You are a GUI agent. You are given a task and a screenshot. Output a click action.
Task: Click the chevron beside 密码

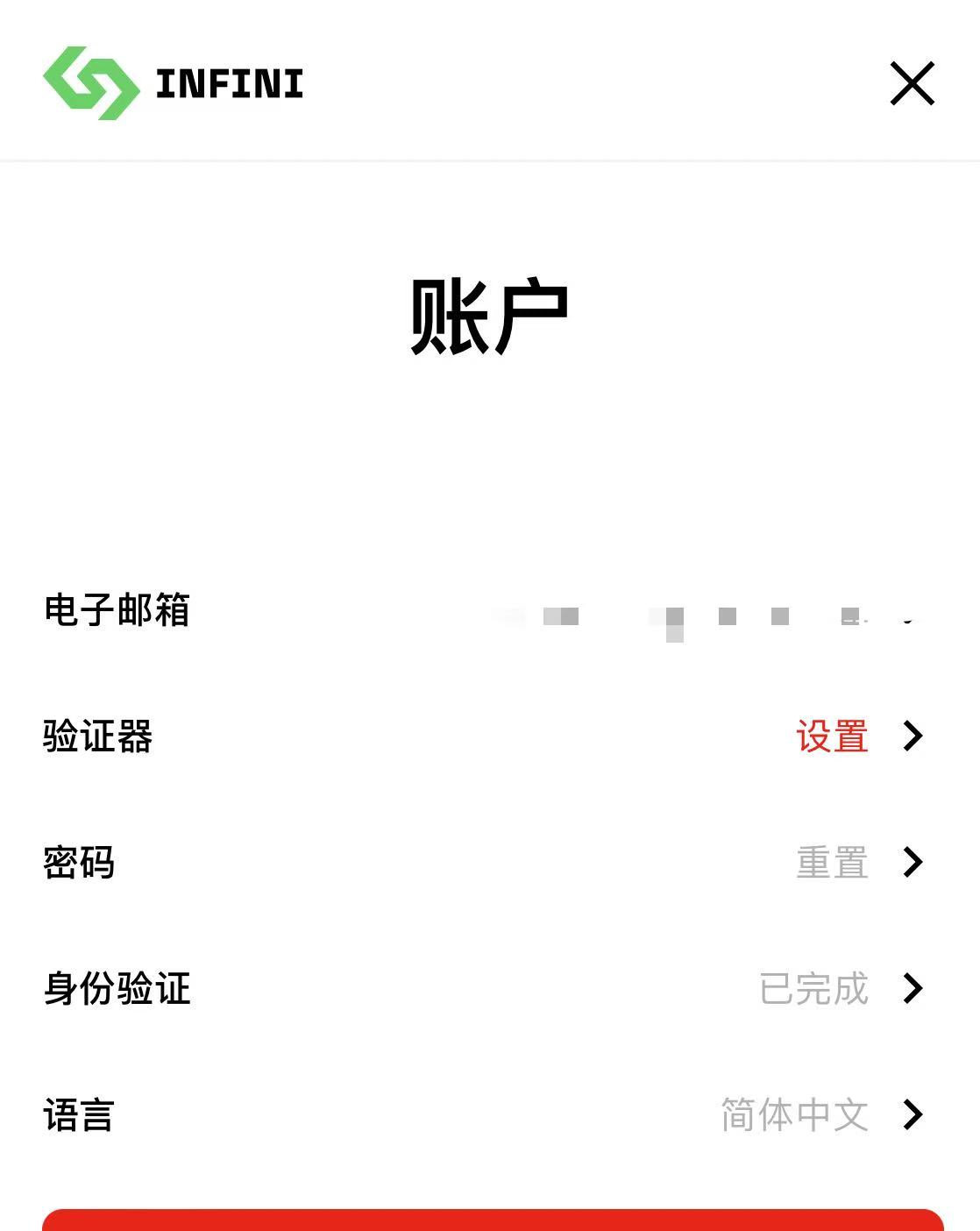click(913, 862)
